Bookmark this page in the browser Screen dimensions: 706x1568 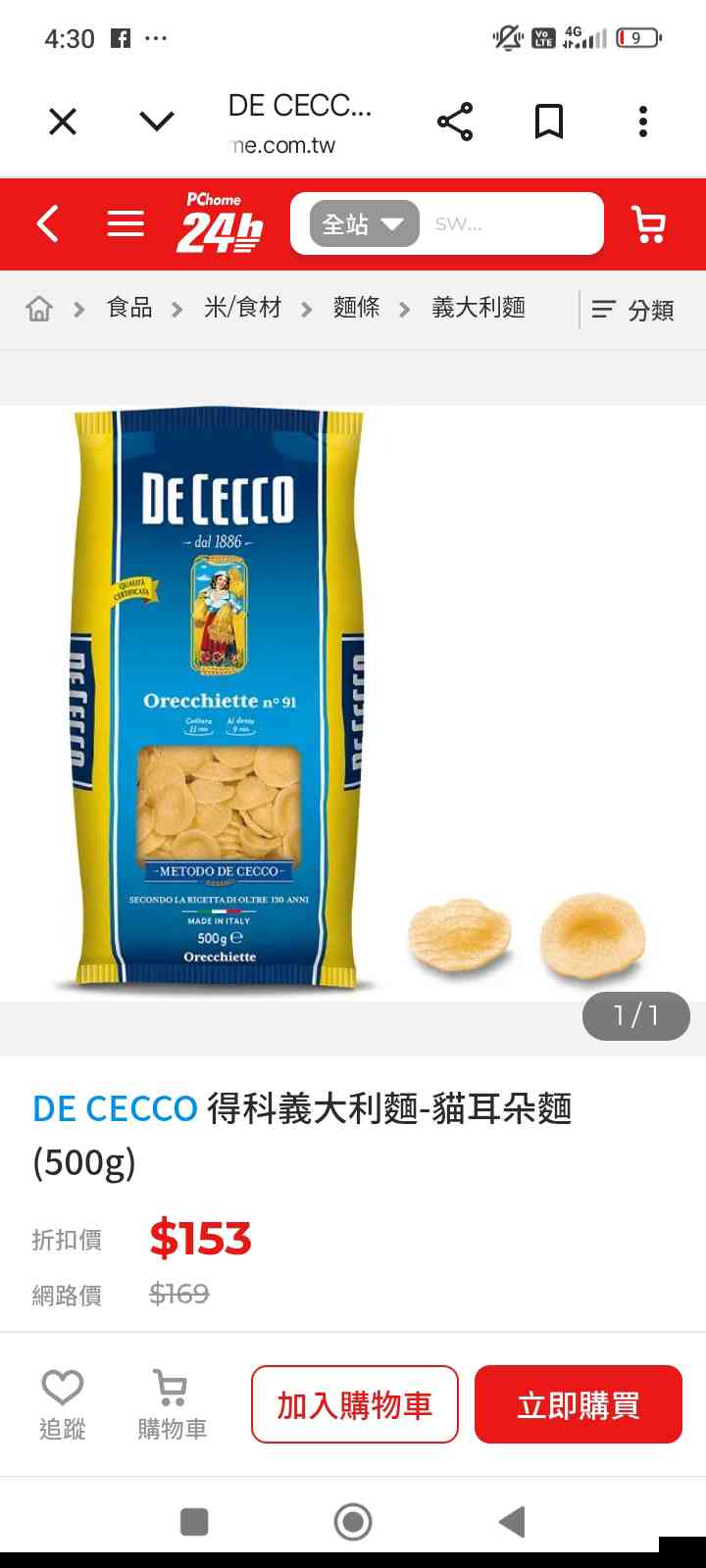tap(549, 122)
